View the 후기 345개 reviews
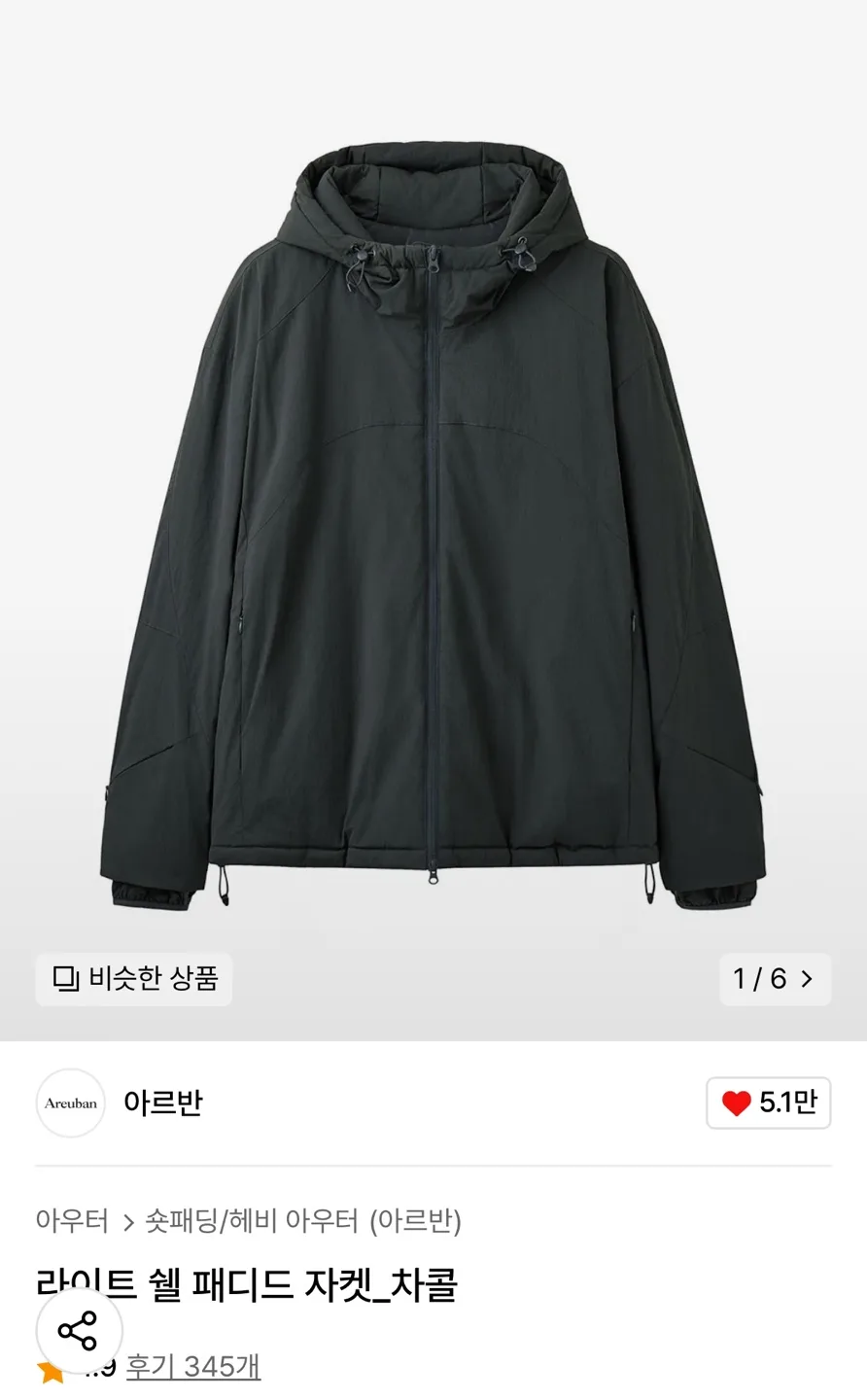This screenshot has width=867, height=1400. pos(193,1367)
